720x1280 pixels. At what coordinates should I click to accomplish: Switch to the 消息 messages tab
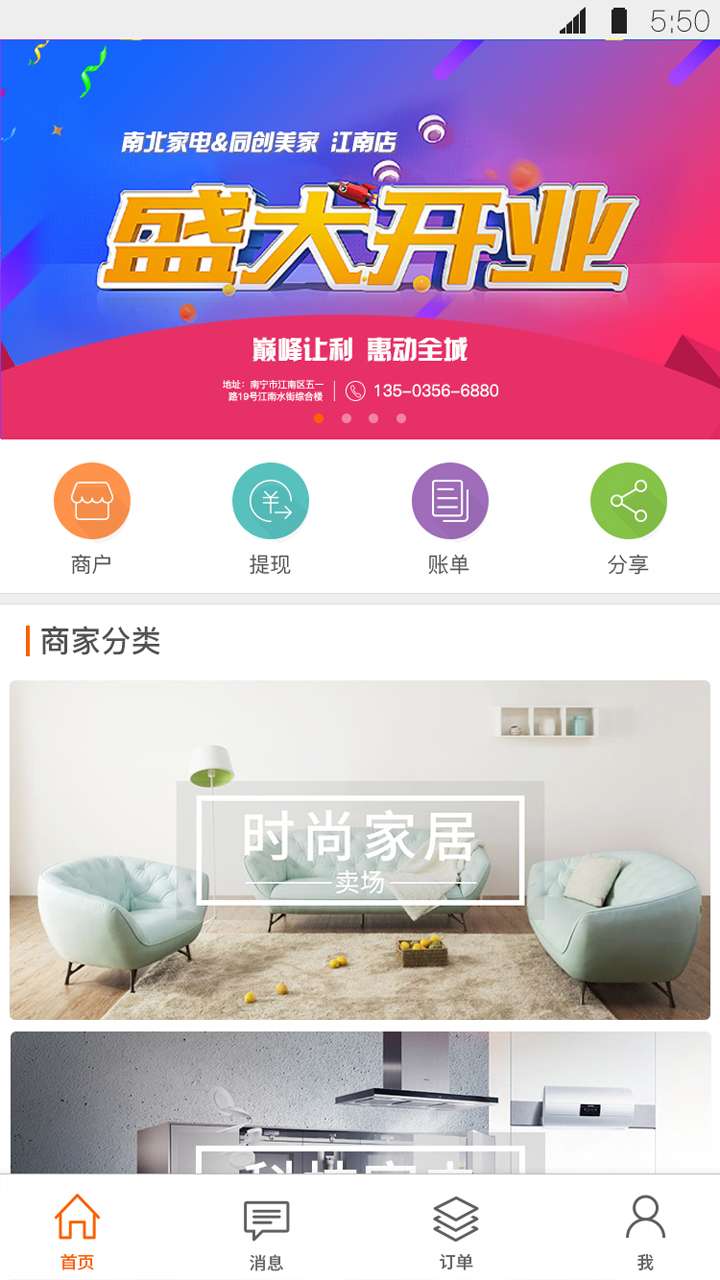pos(266,1230)
